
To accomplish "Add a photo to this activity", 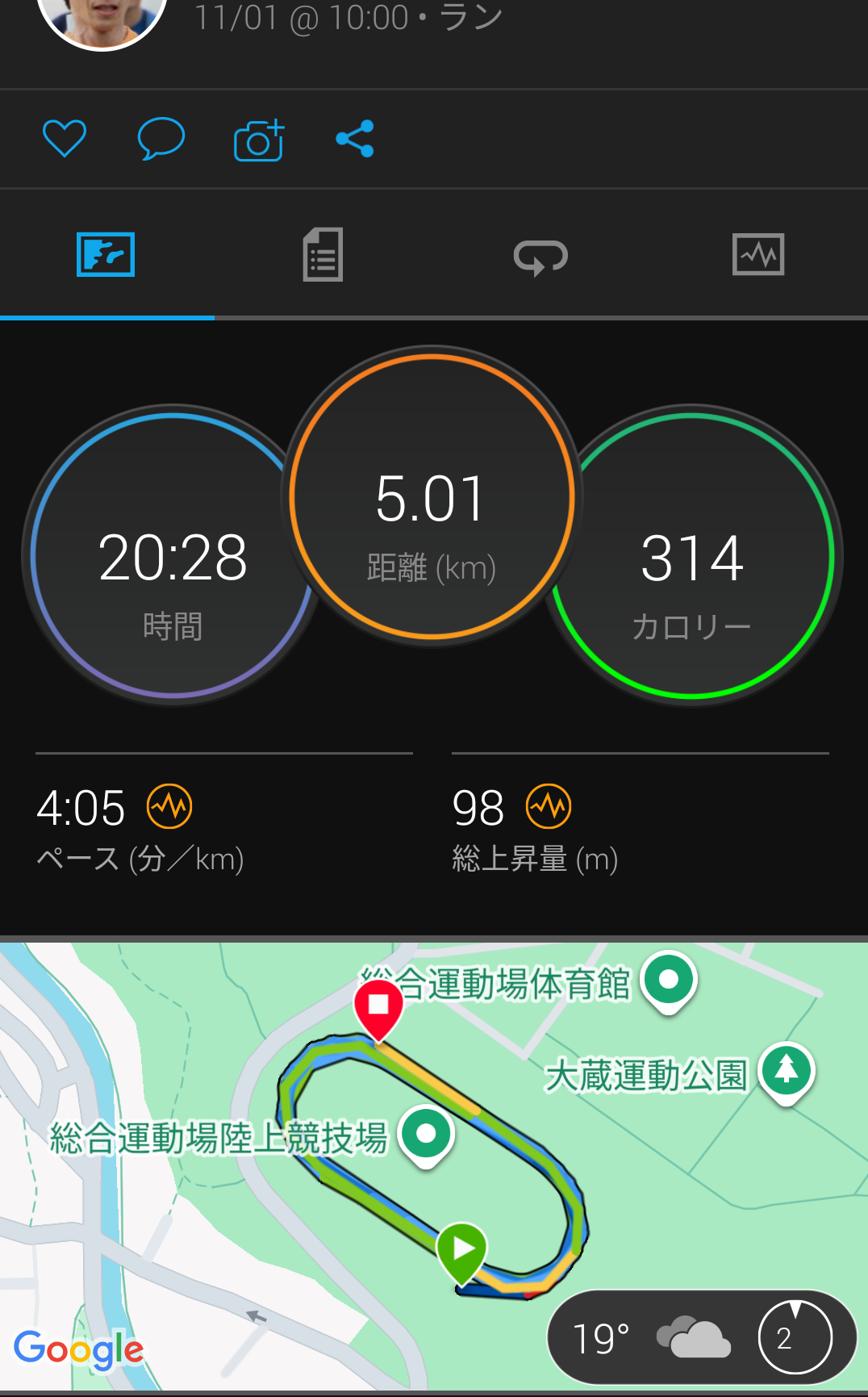I will click(x=259, y=140).
